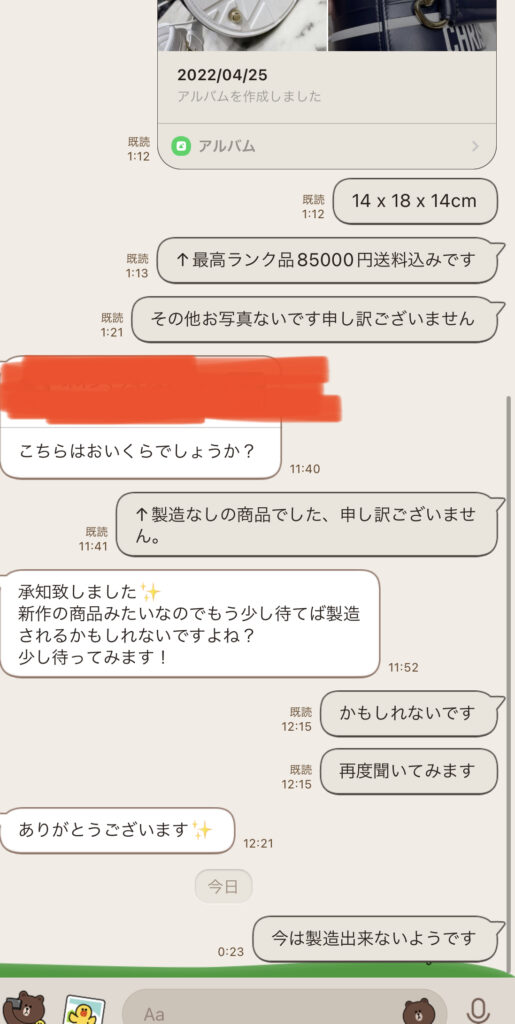Tap the microphone voice message icon
Viewport: 515px width, 1024px height.
[x=479, y=1009]
